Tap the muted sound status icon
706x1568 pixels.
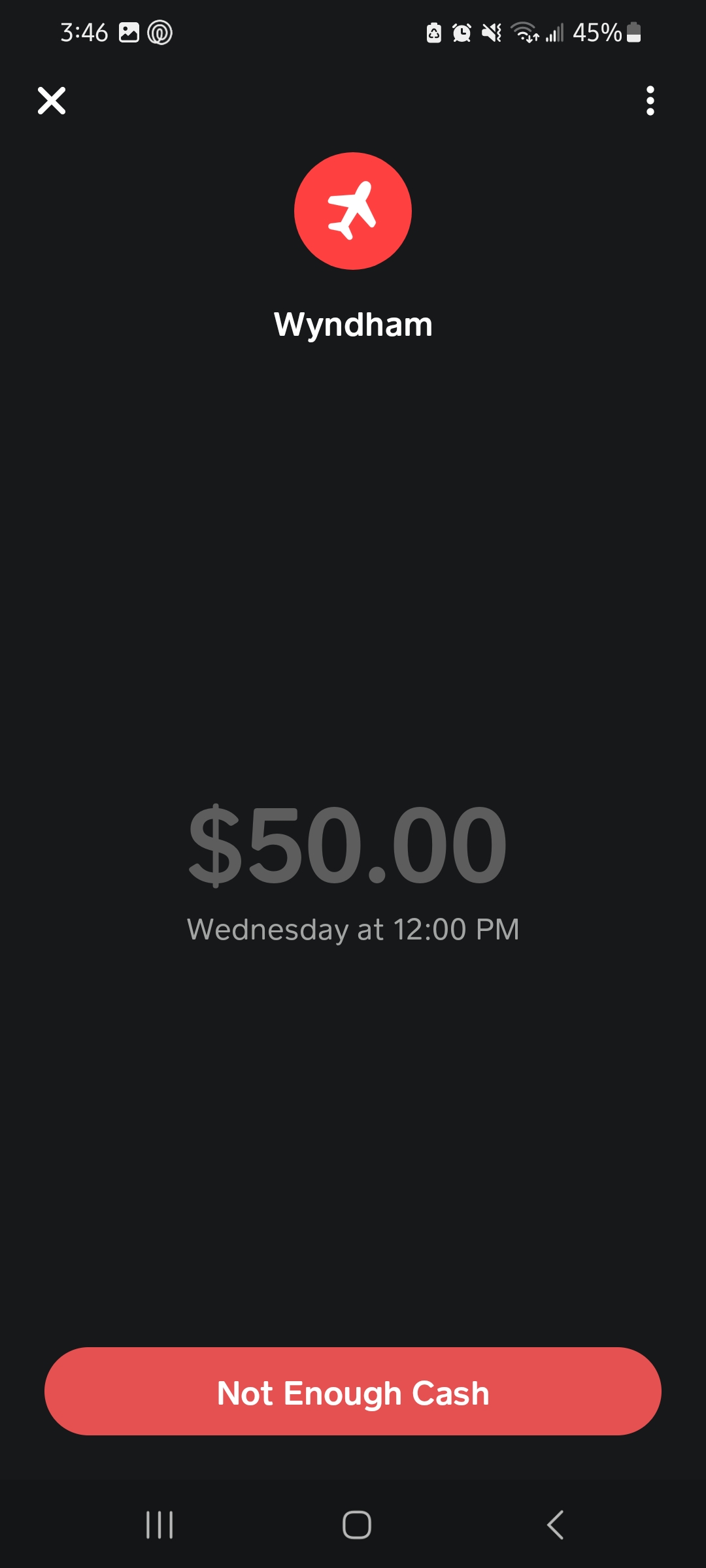coord(492,33)
